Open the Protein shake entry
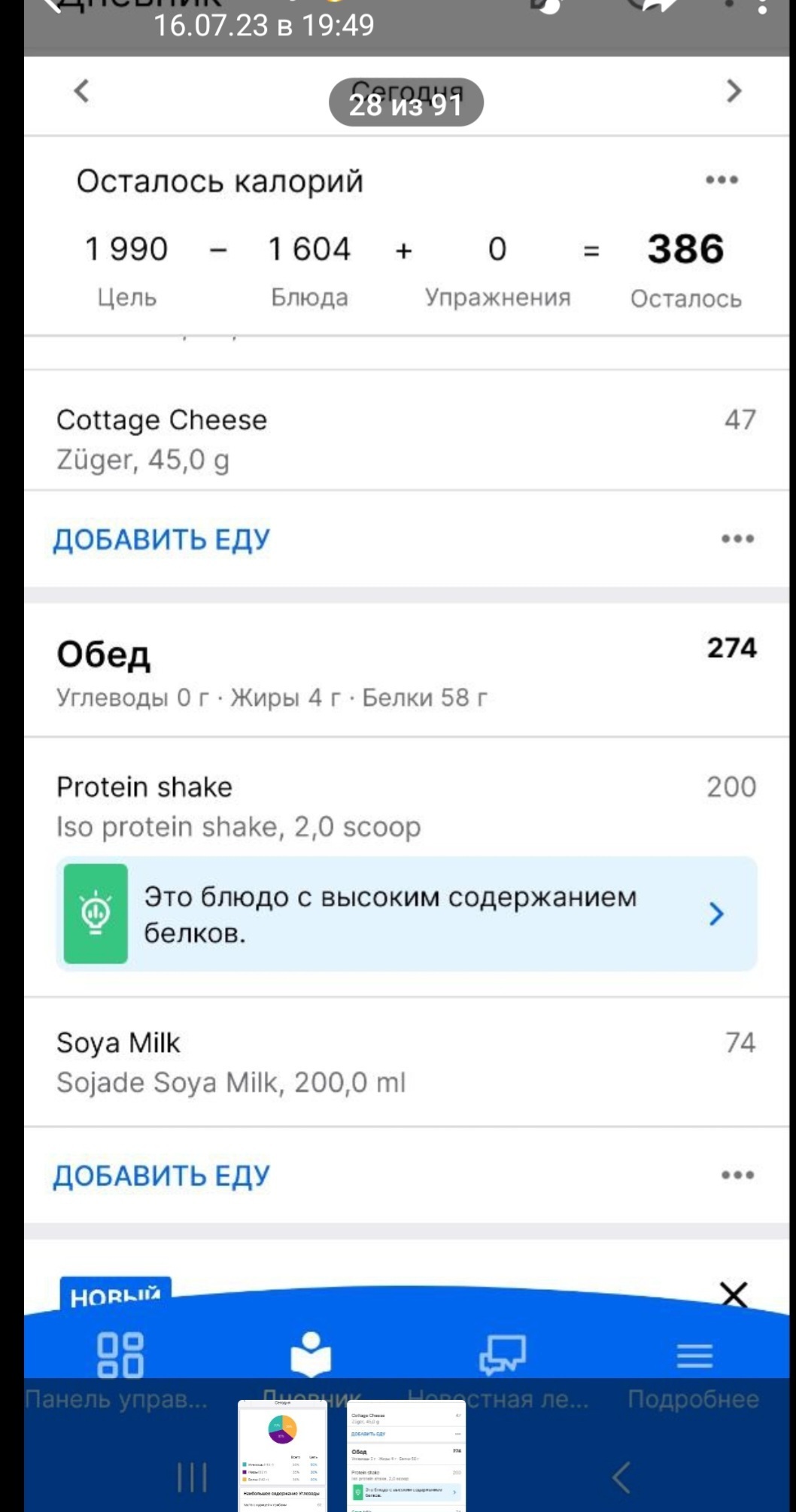 coord(406,806)
